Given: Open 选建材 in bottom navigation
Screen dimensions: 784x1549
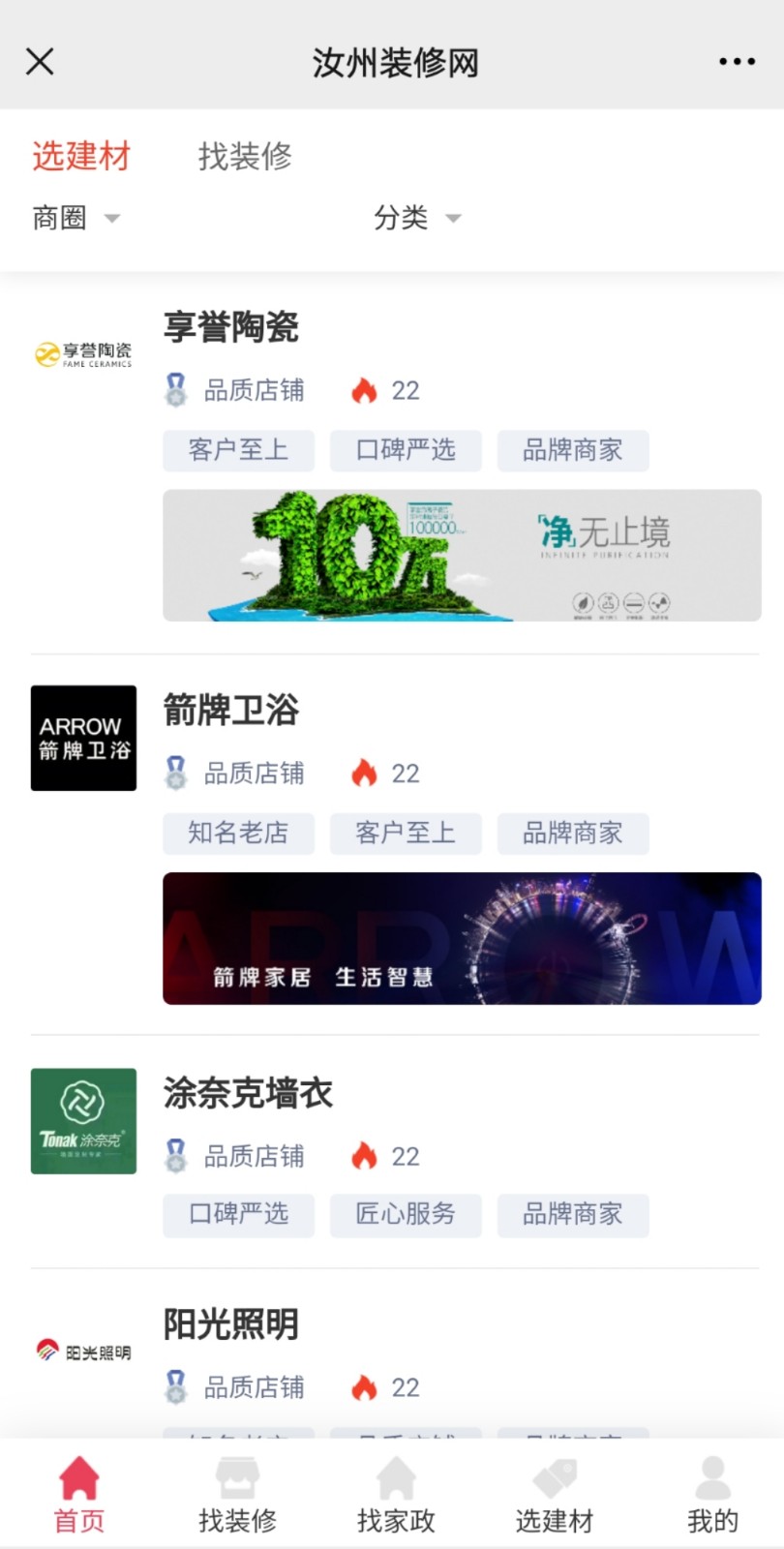Looking at the screenshot, I should (554, 1495).
